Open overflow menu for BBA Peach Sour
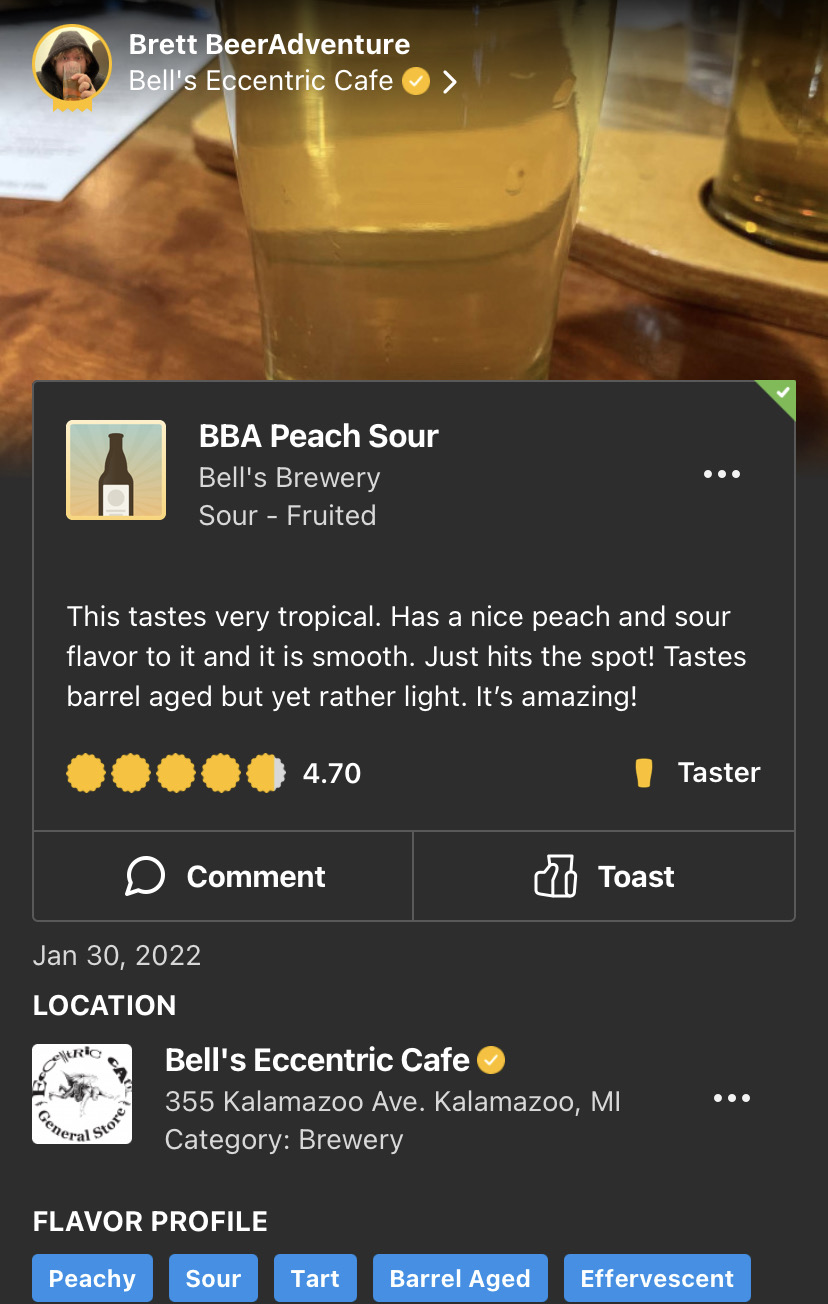 (722, 474)
